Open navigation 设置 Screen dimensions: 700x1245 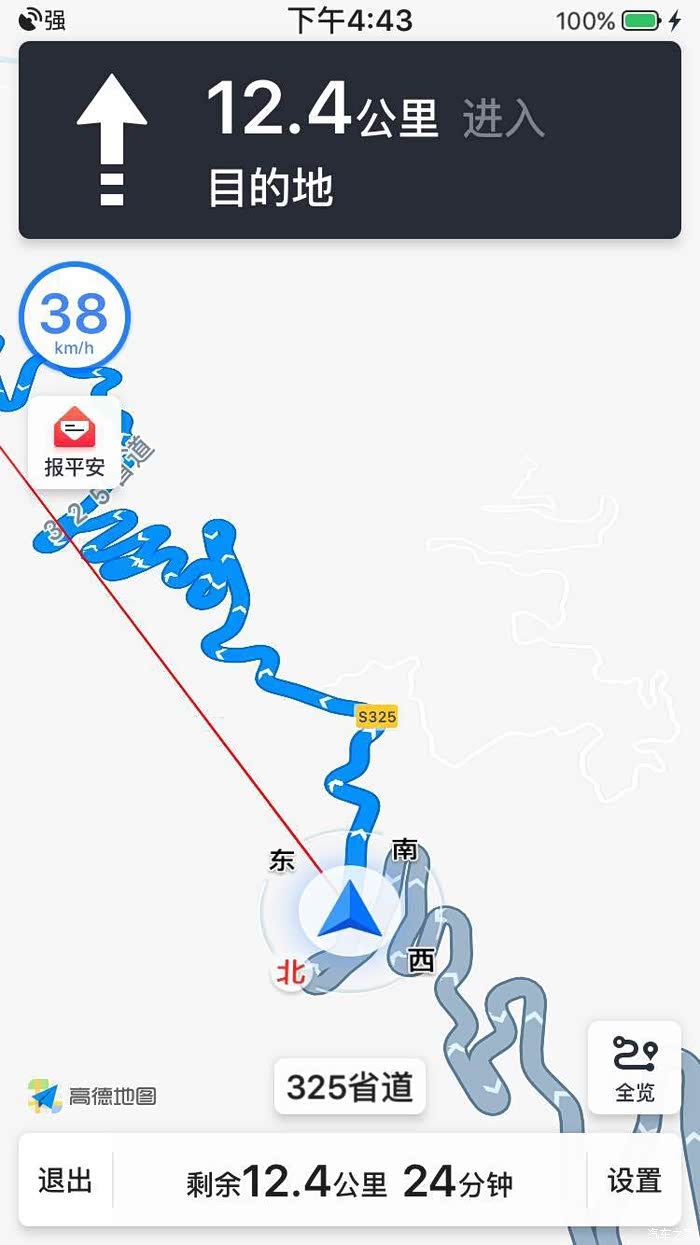(634, 1181)
